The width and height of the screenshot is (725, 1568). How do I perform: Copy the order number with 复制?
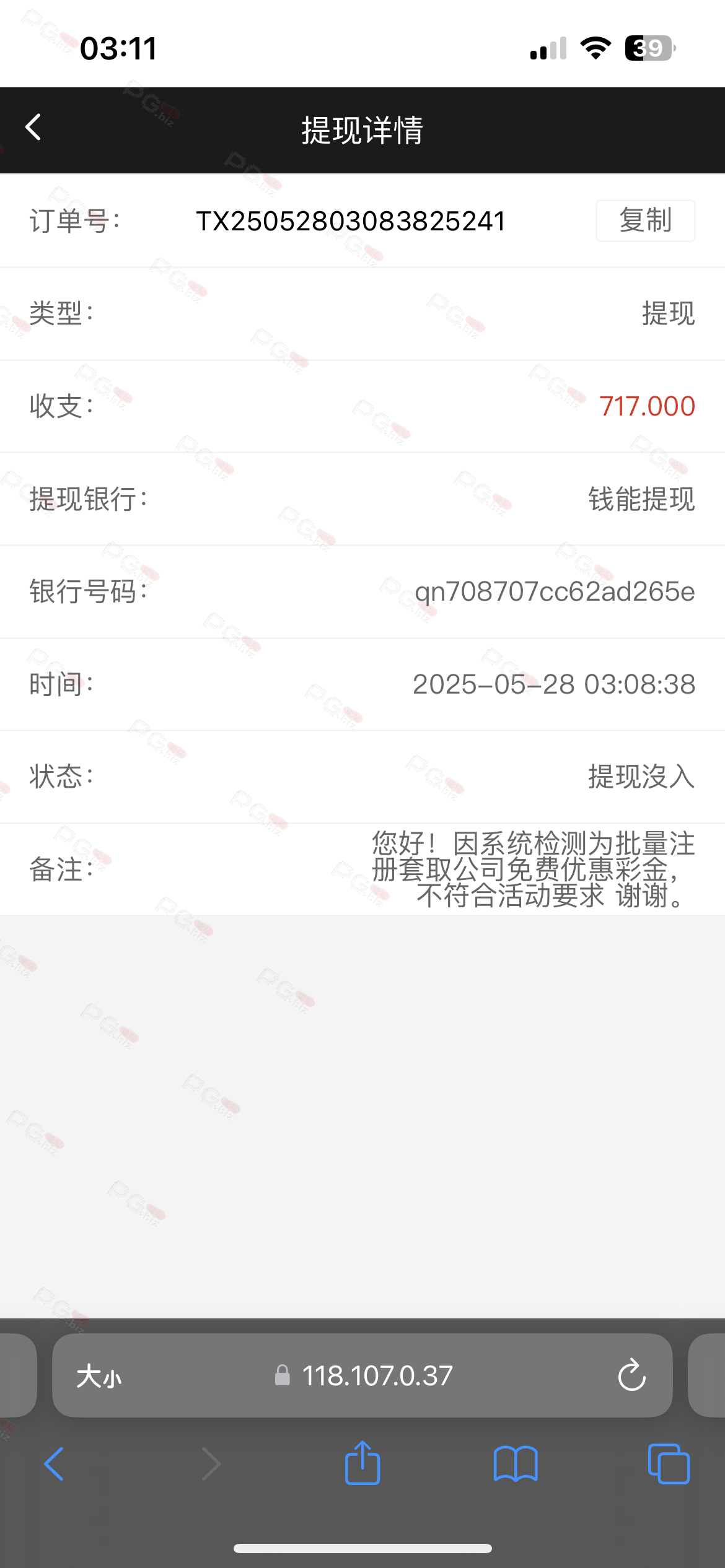coord(645,220)
